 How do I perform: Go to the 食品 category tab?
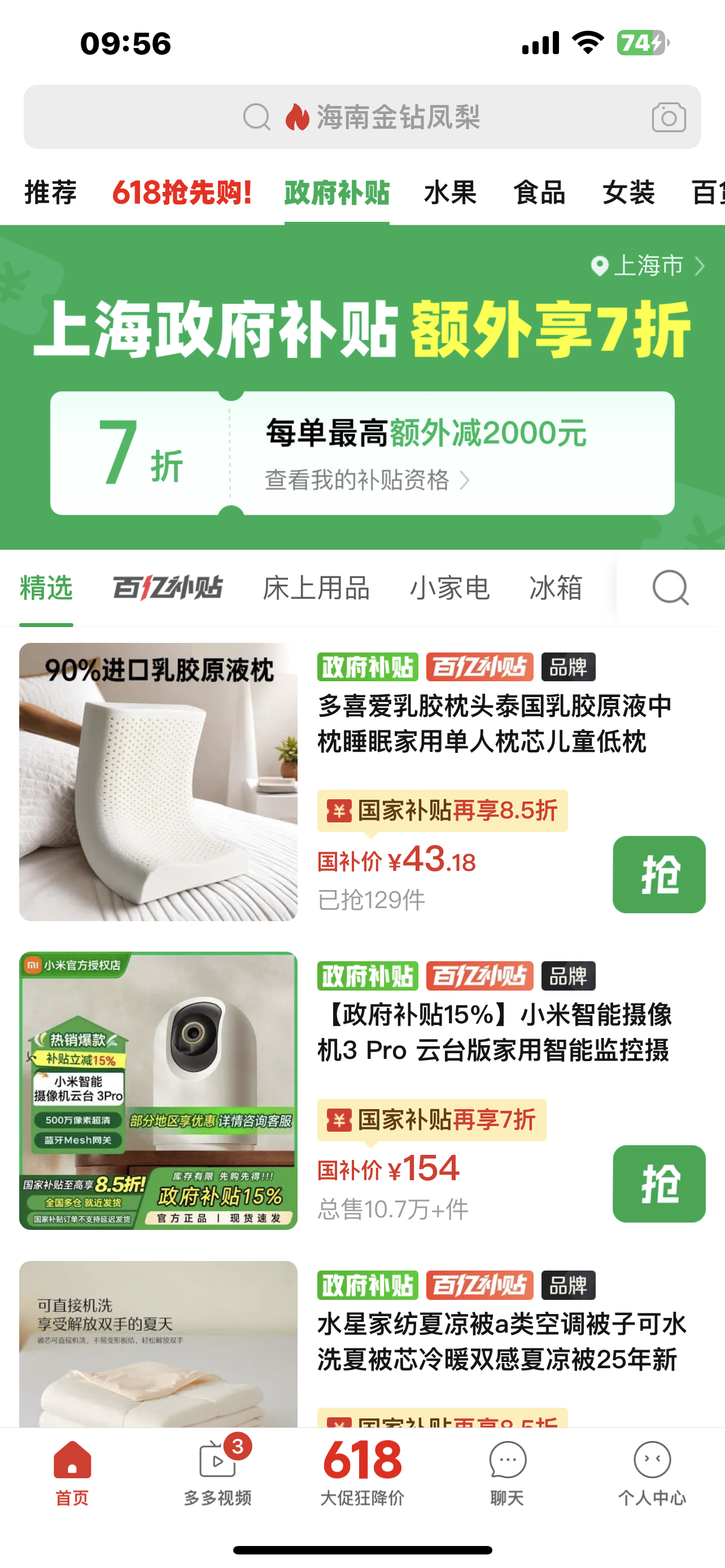539,192
